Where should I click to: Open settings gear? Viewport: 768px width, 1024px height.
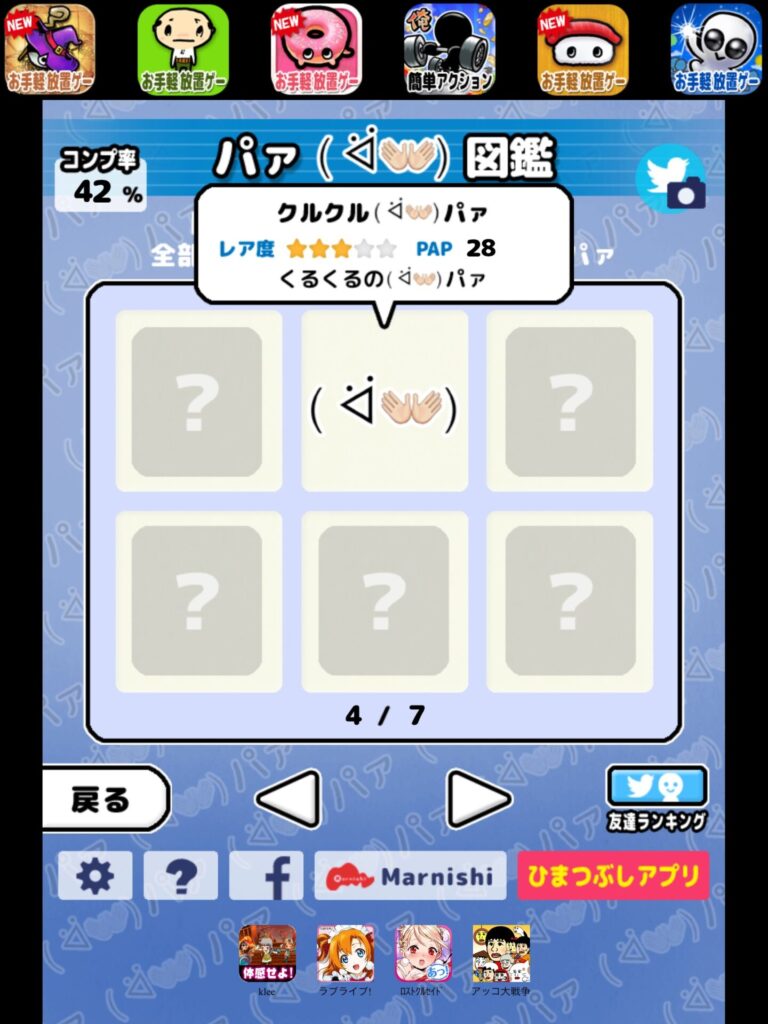95,877
